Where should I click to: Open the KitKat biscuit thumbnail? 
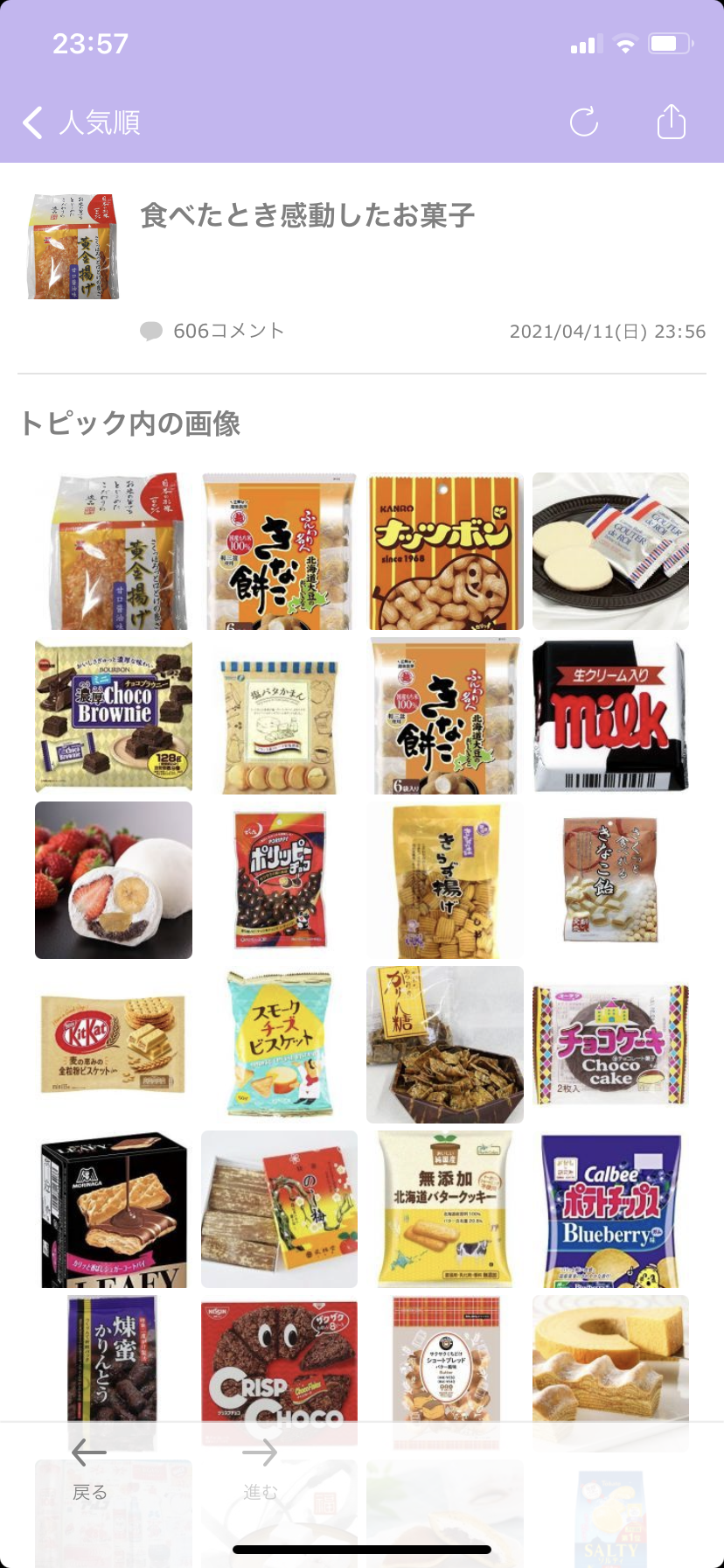click(113, 1044)
